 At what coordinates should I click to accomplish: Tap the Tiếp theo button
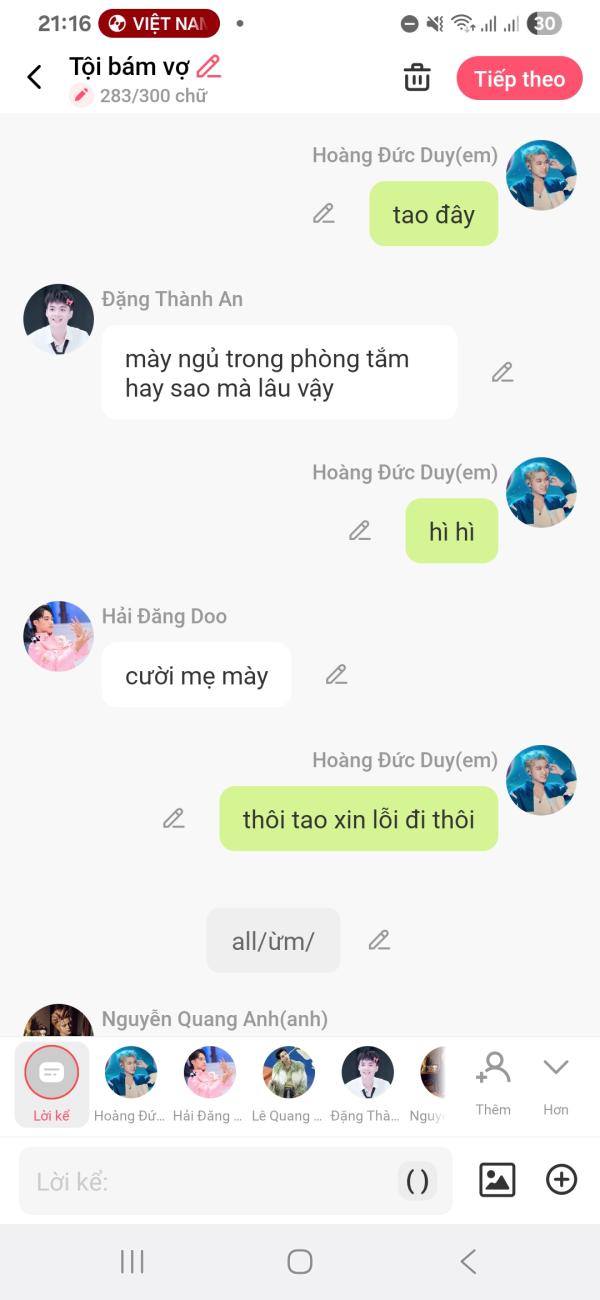tap(519, 79)
